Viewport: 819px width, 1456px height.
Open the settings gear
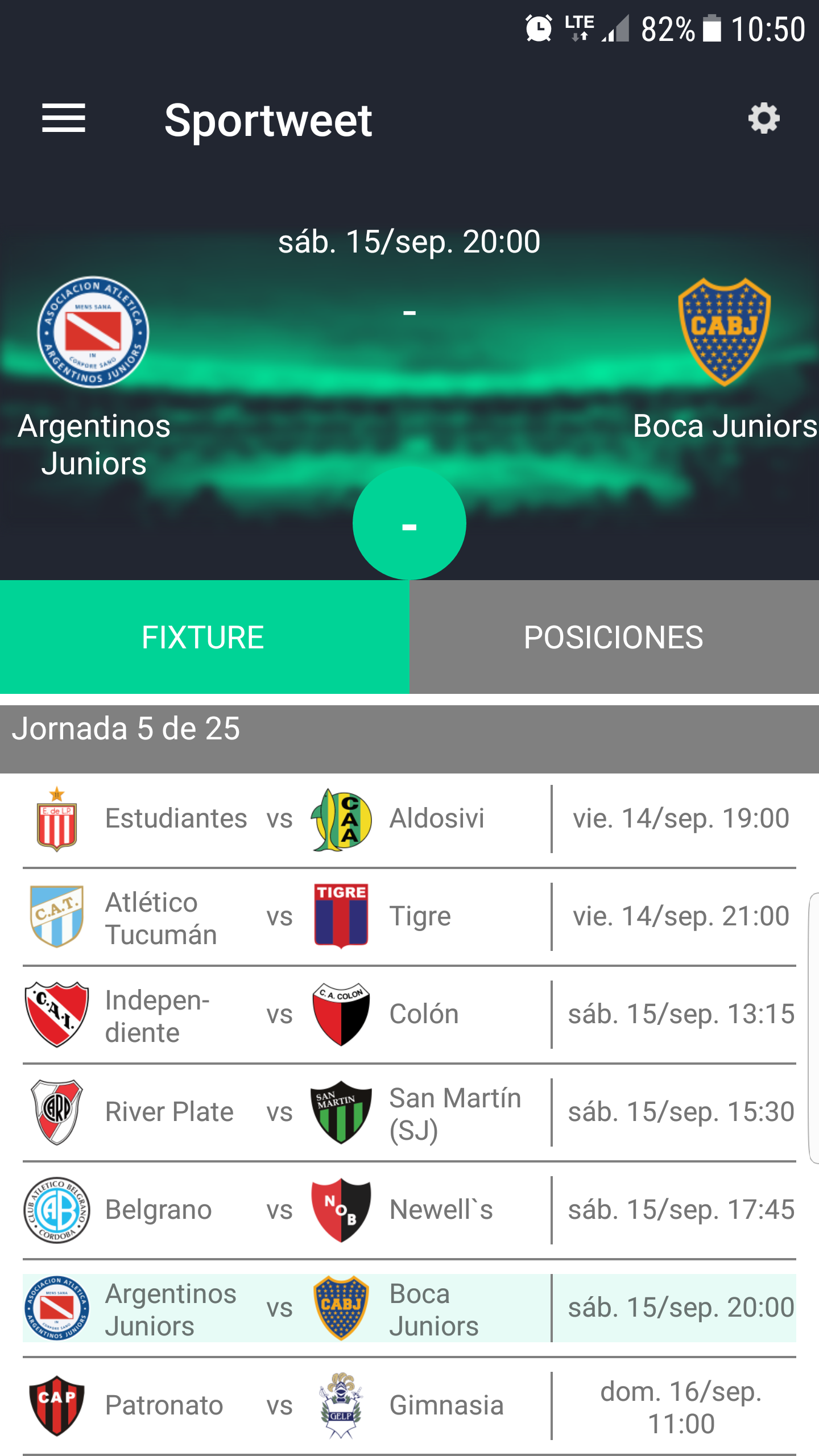coord(763,118)
